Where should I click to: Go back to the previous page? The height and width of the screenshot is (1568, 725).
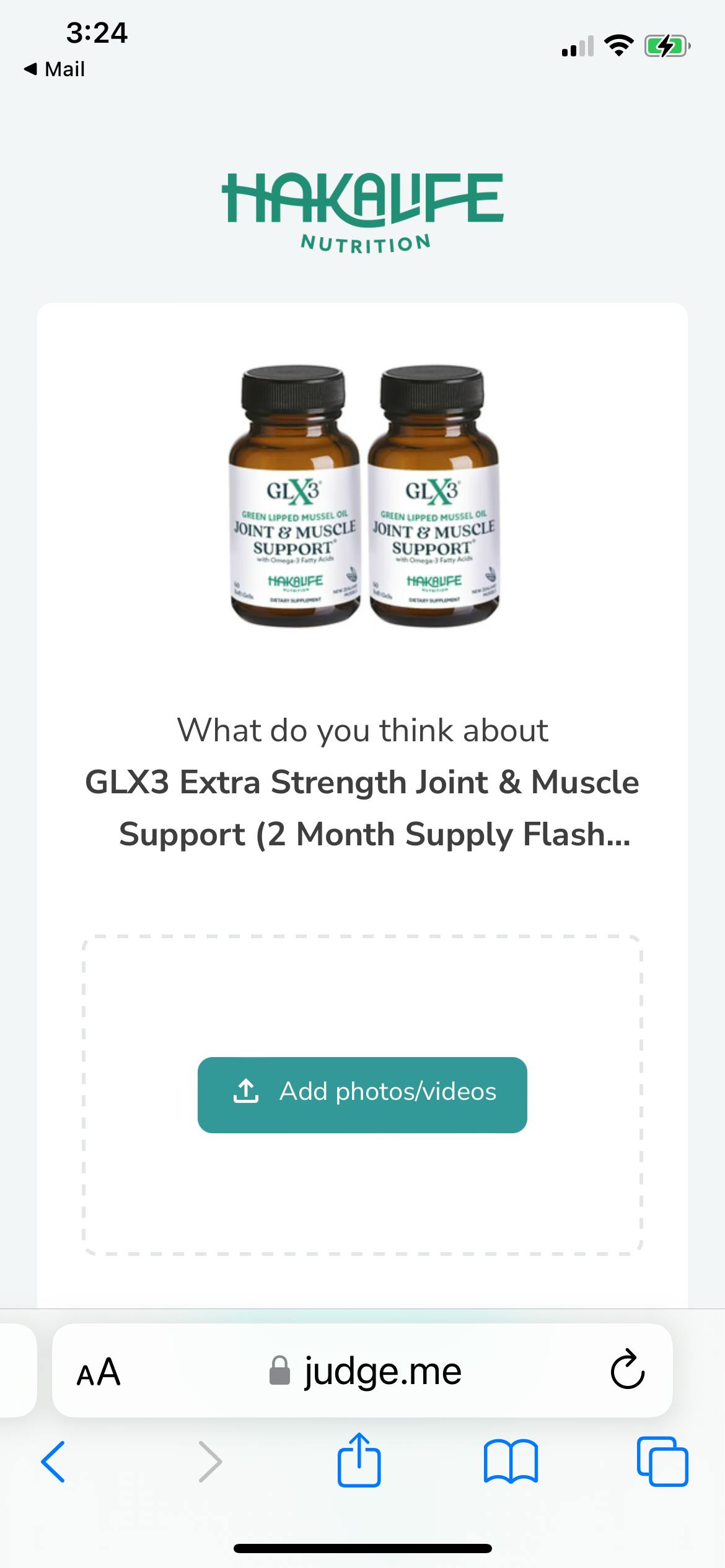(53, 1462)
